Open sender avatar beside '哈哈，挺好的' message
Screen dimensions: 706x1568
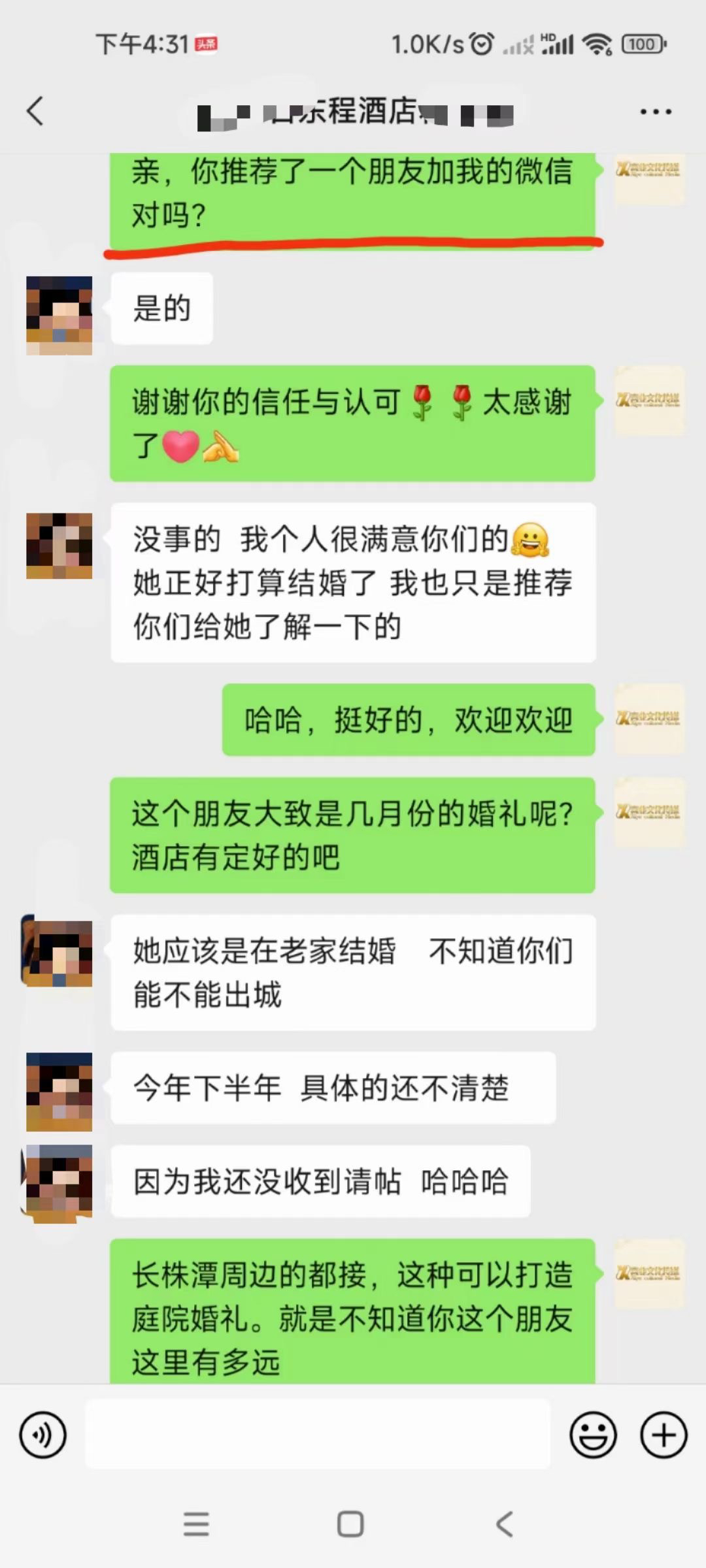point(649,719)
